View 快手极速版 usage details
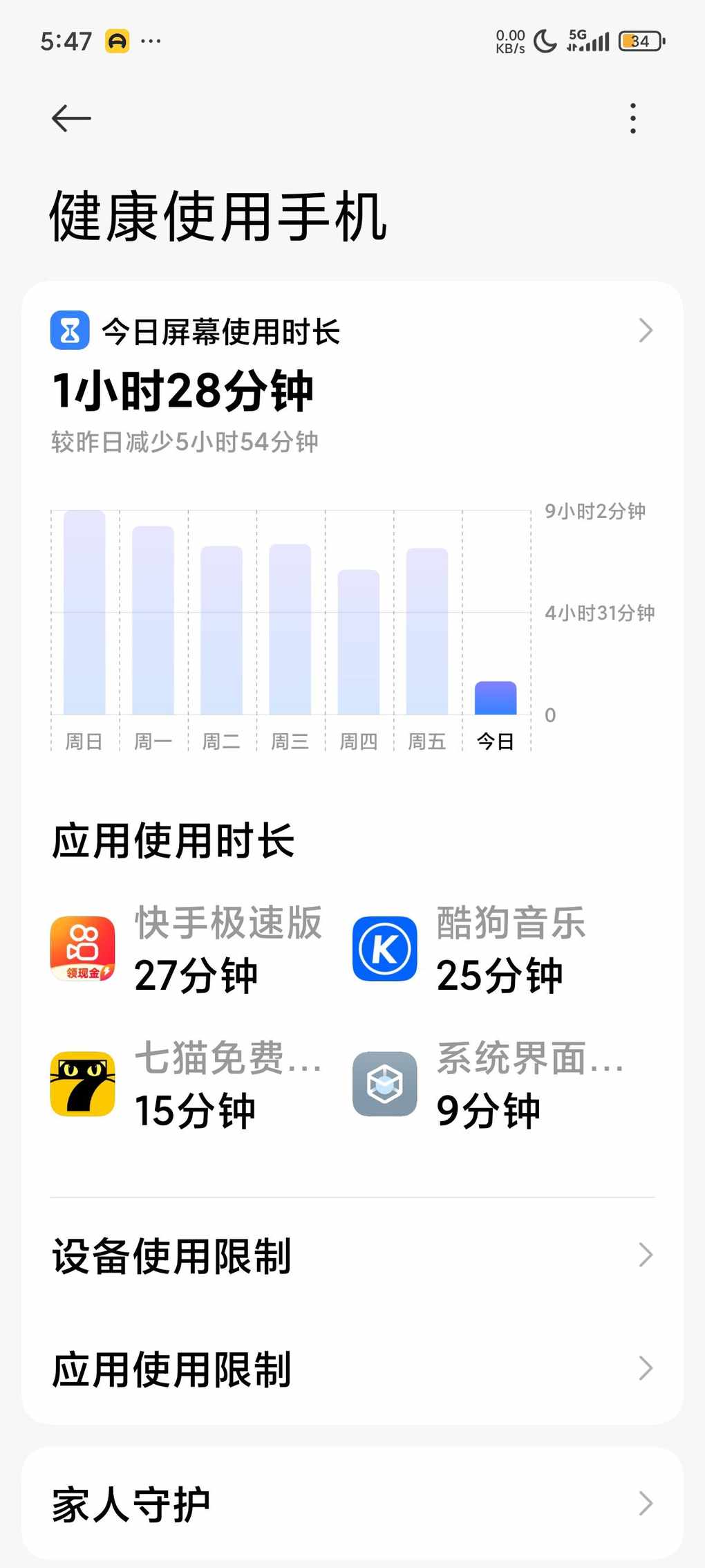The image size is (705, 1568). click(187, 948)
